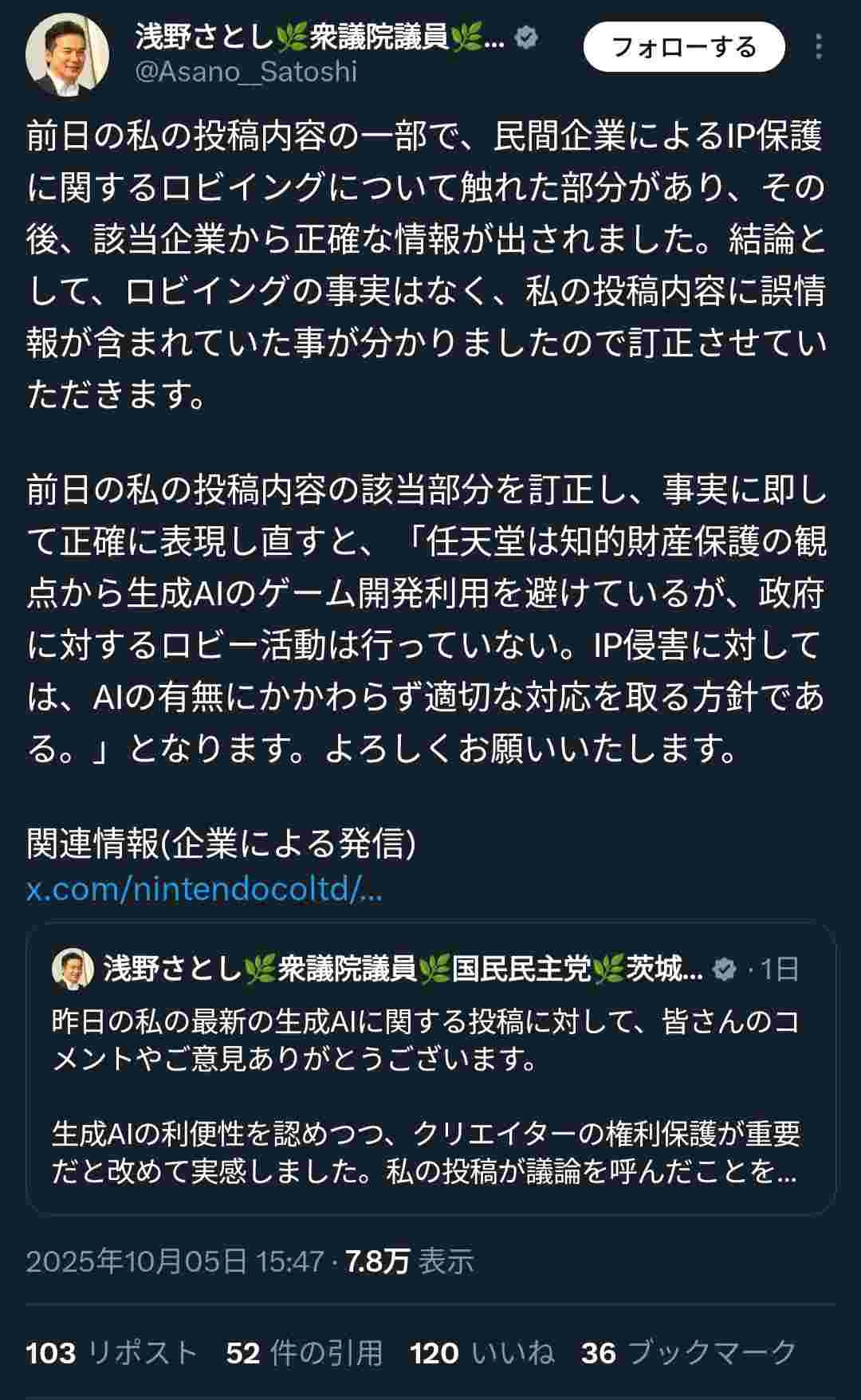Tap the フォローする follow button

tap(683, 47)
